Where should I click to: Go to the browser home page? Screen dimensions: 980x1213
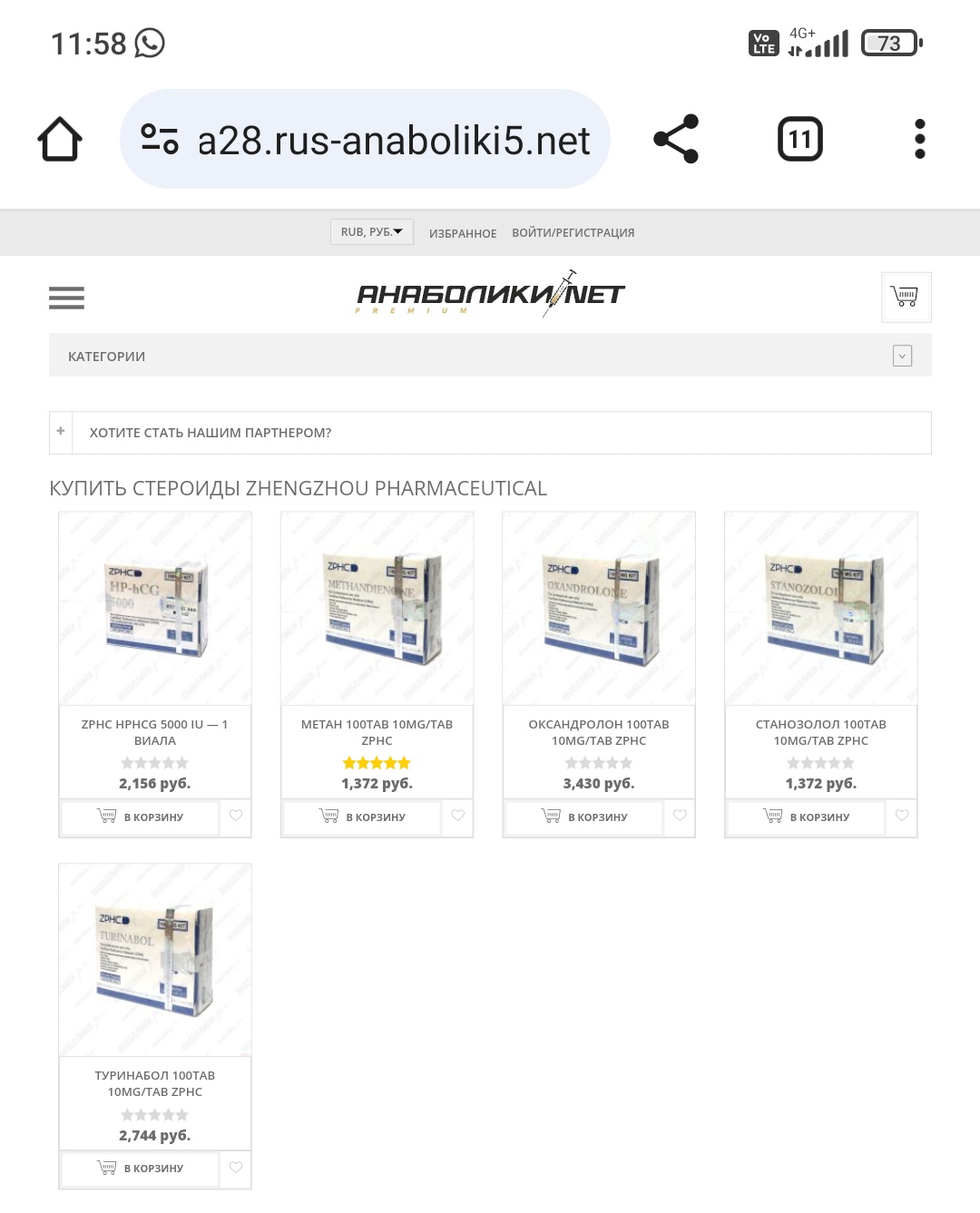pos(60,140)
